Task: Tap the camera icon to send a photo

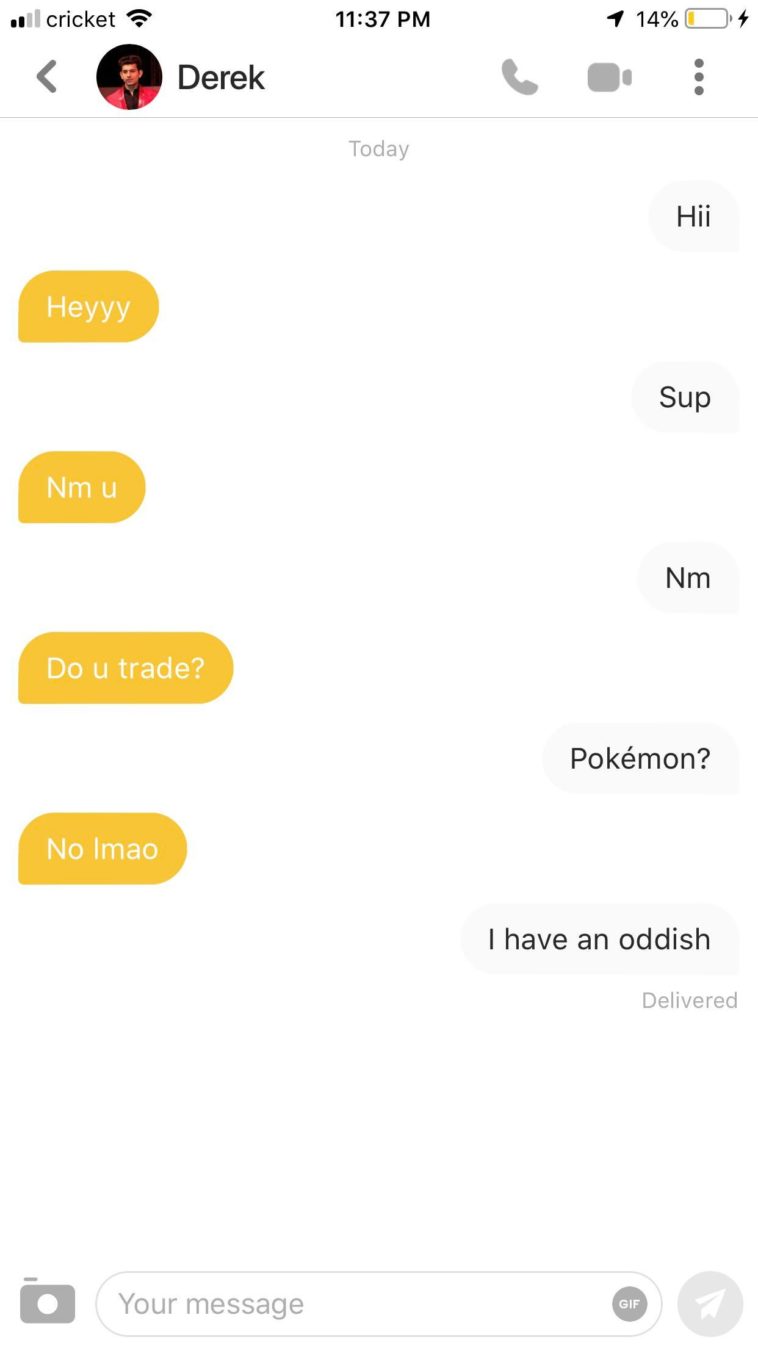Action: (47, 1303)
